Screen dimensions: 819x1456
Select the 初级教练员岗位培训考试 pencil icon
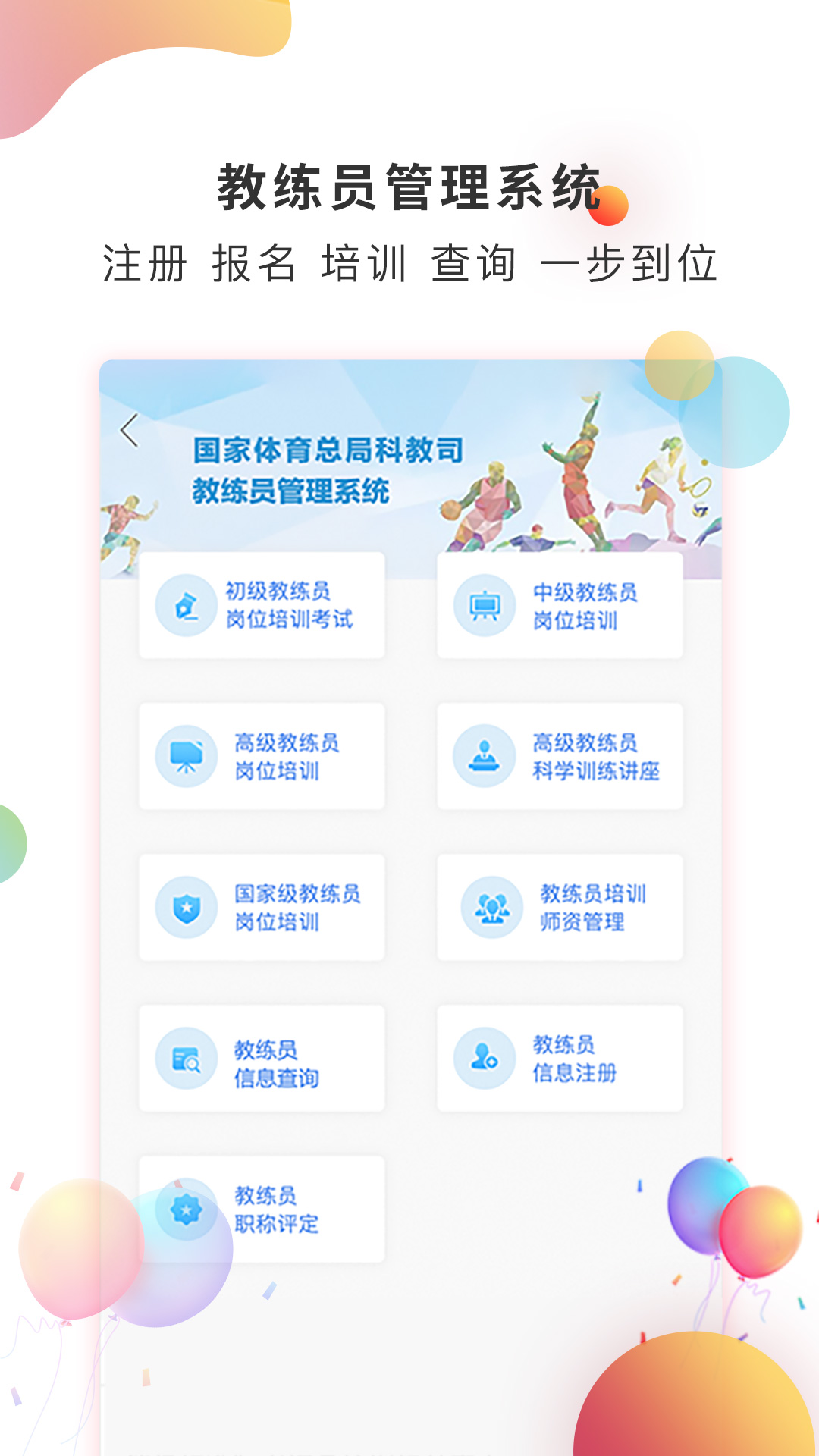click(x=186, y=604)
